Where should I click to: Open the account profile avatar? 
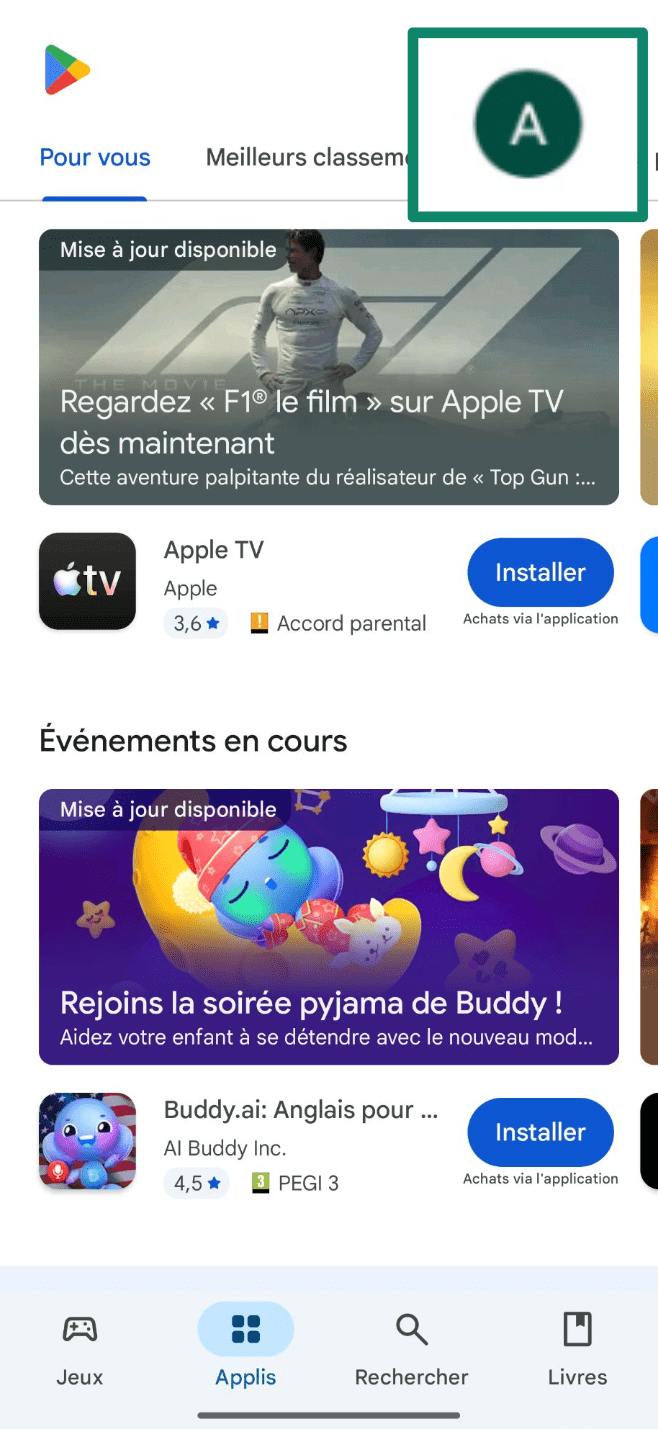coord(527,124)
